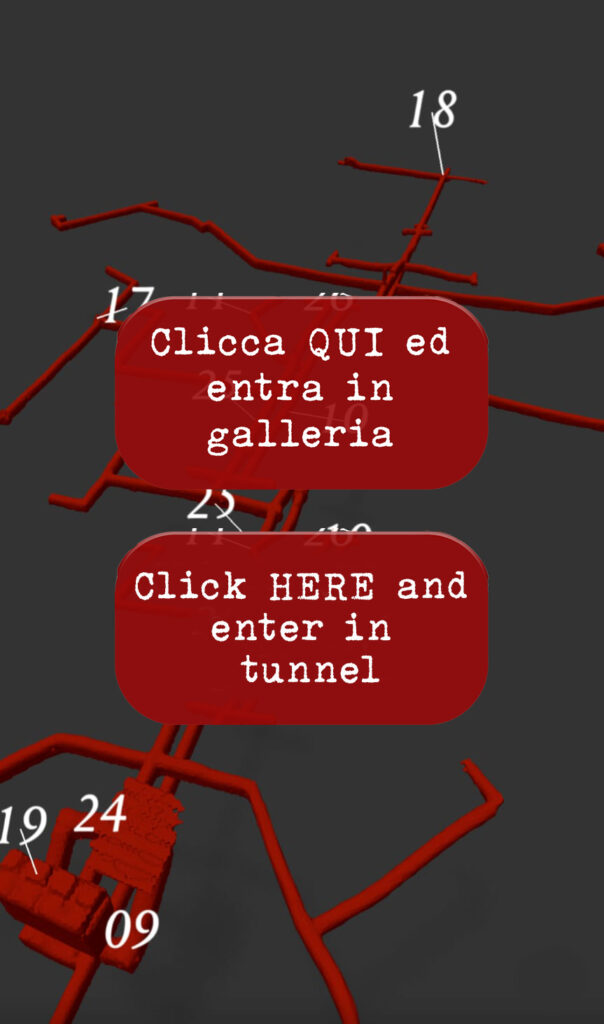The width and height of the screenshot is (604, 1024).
Task: Tap 'Click HERE and enter in tunnel' button
Action: point(301,628)
